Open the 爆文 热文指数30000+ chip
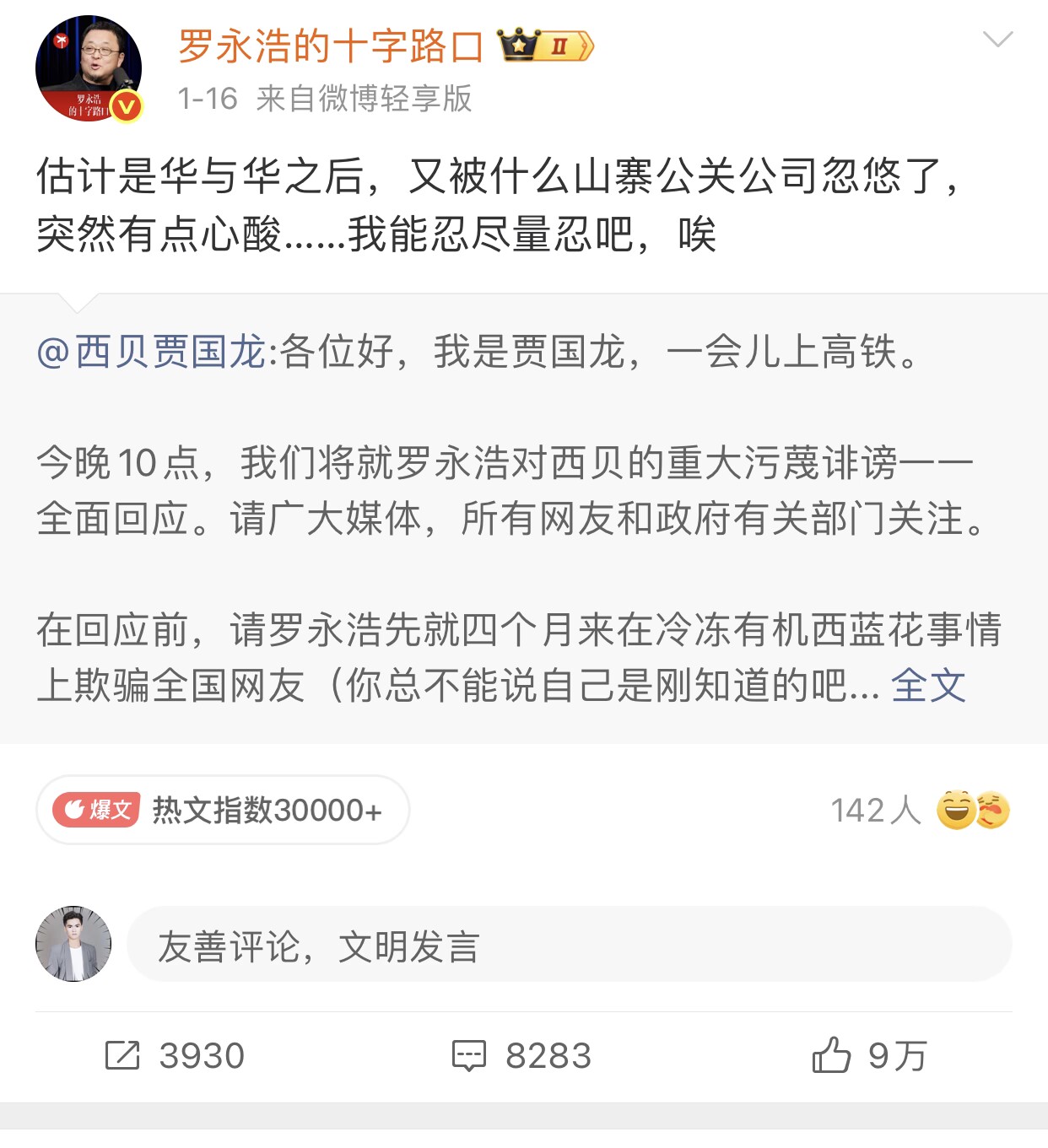1048x1148 pixels. pyautogui.click(x=223, y=810)
